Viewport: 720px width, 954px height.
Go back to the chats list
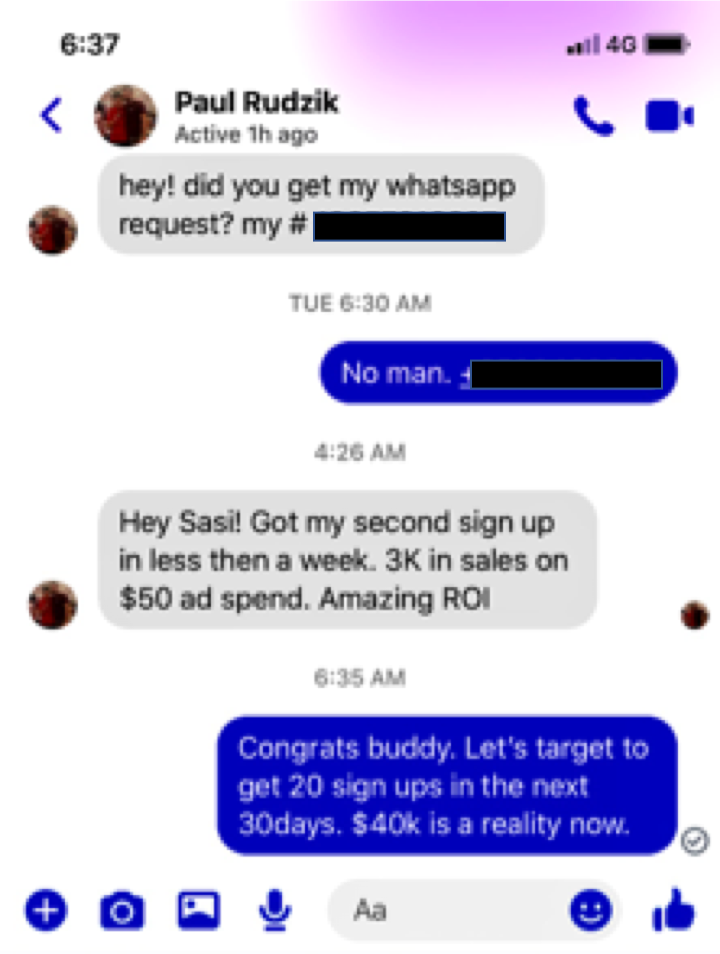(x=50, y=116)
